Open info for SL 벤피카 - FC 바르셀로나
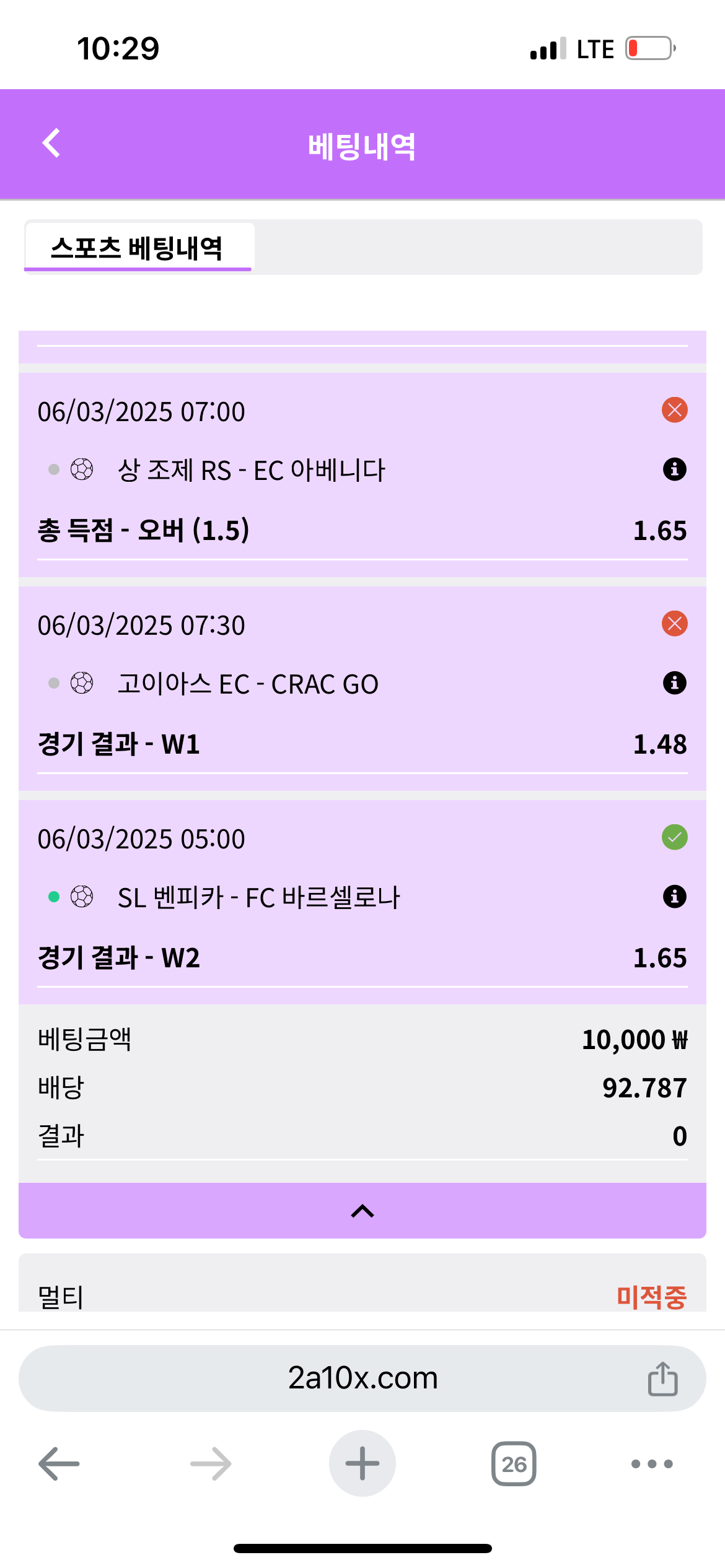Screen dimensions: 725x1568 [x=674, y=897]
